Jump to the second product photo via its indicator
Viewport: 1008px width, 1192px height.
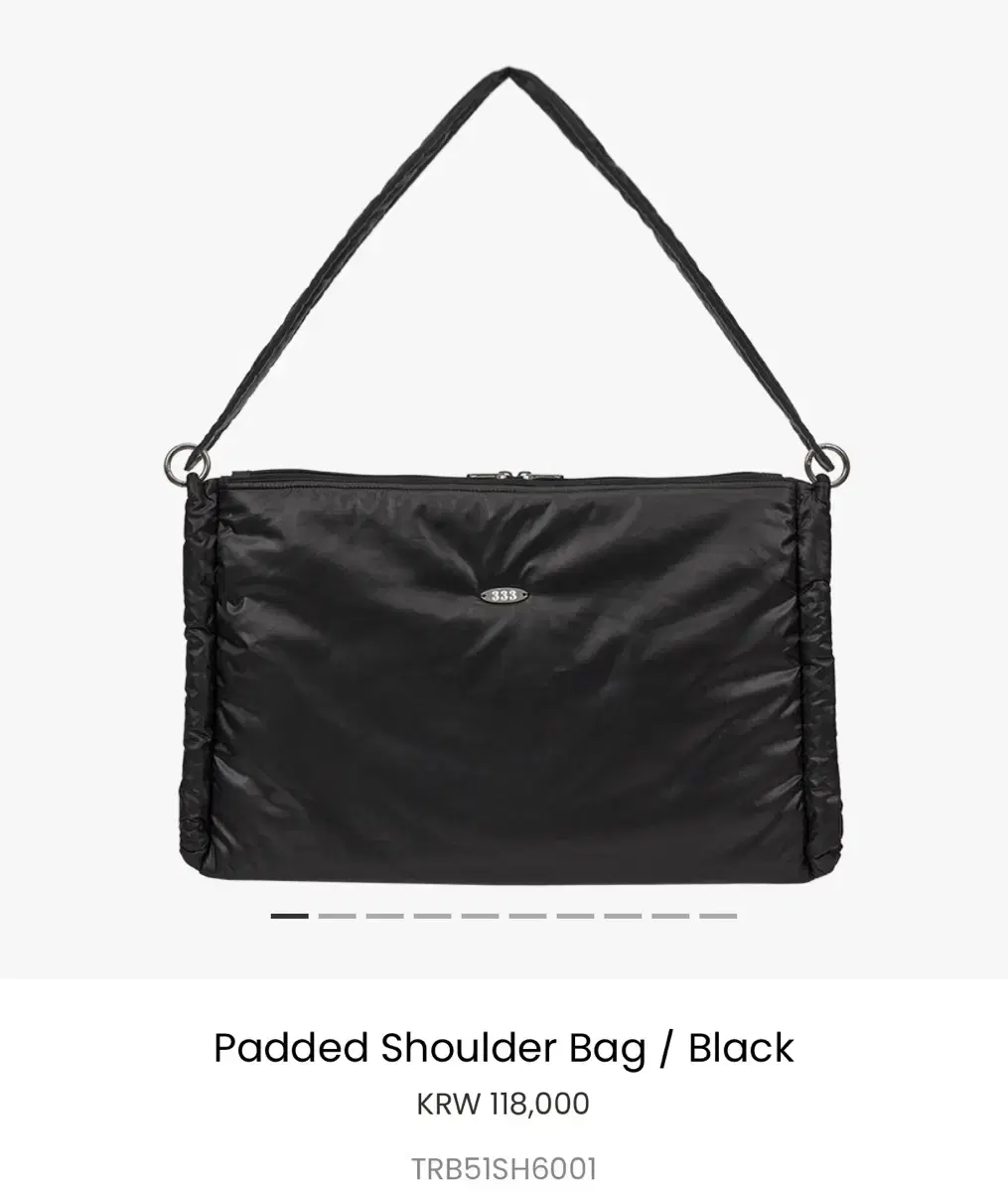click(x=336, y=916)
